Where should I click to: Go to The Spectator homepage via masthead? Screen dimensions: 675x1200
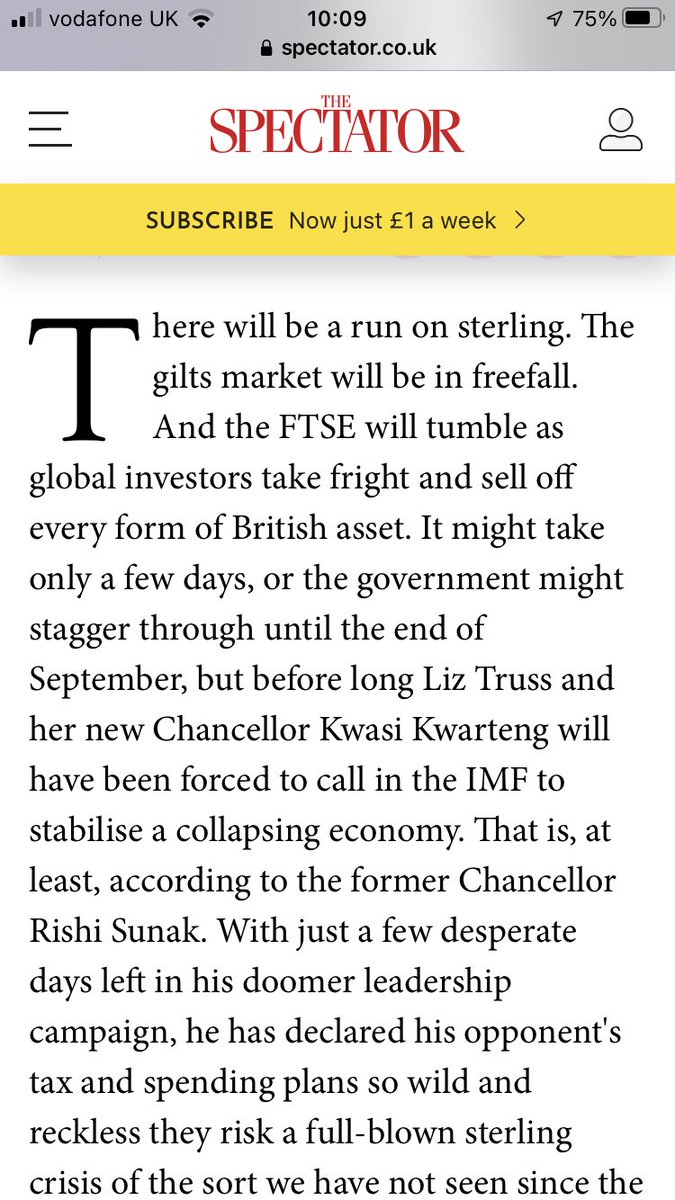click(337, 125)
